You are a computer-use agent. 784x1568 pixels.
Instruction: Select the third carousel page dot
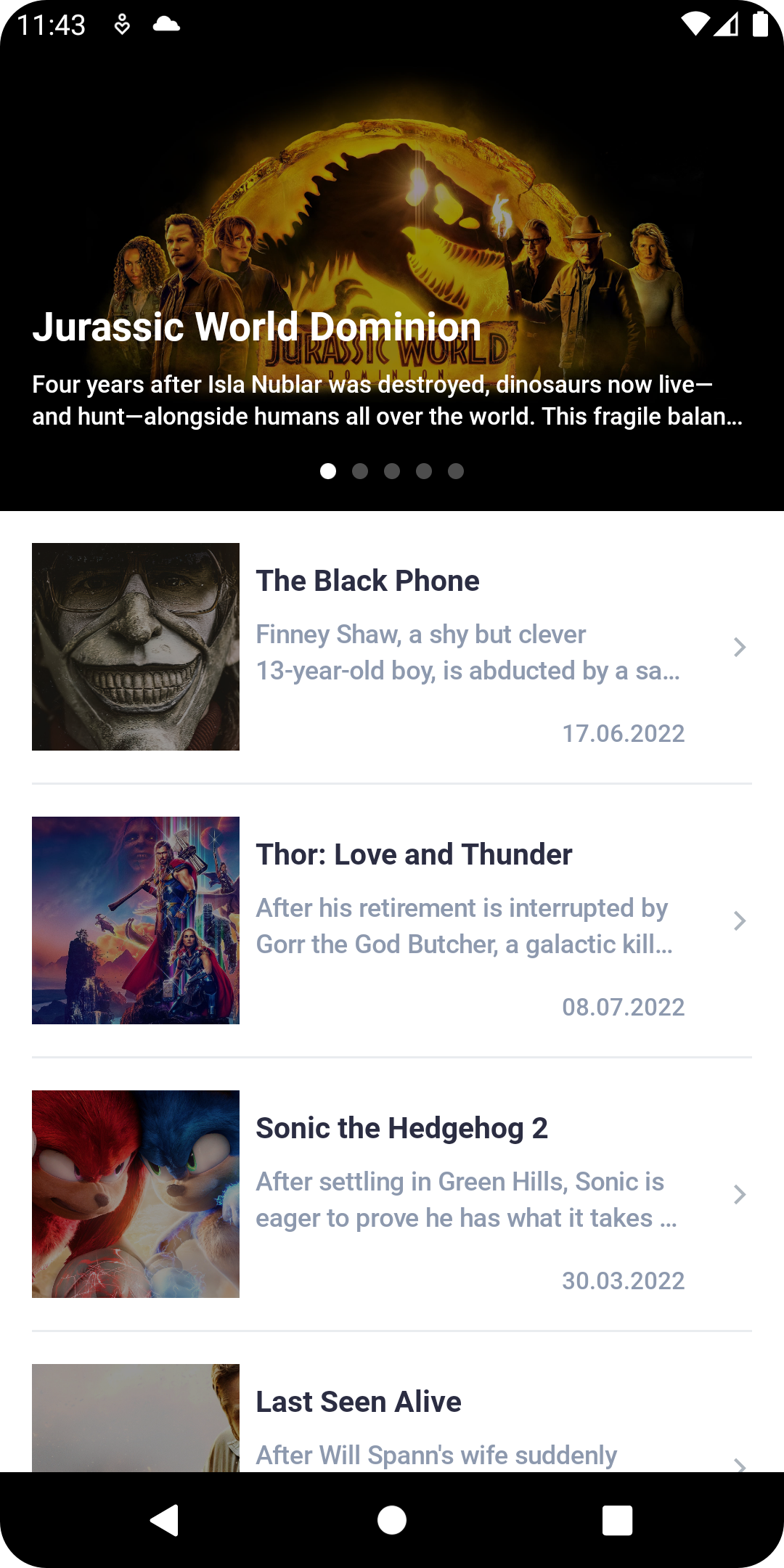coord(392,471)
